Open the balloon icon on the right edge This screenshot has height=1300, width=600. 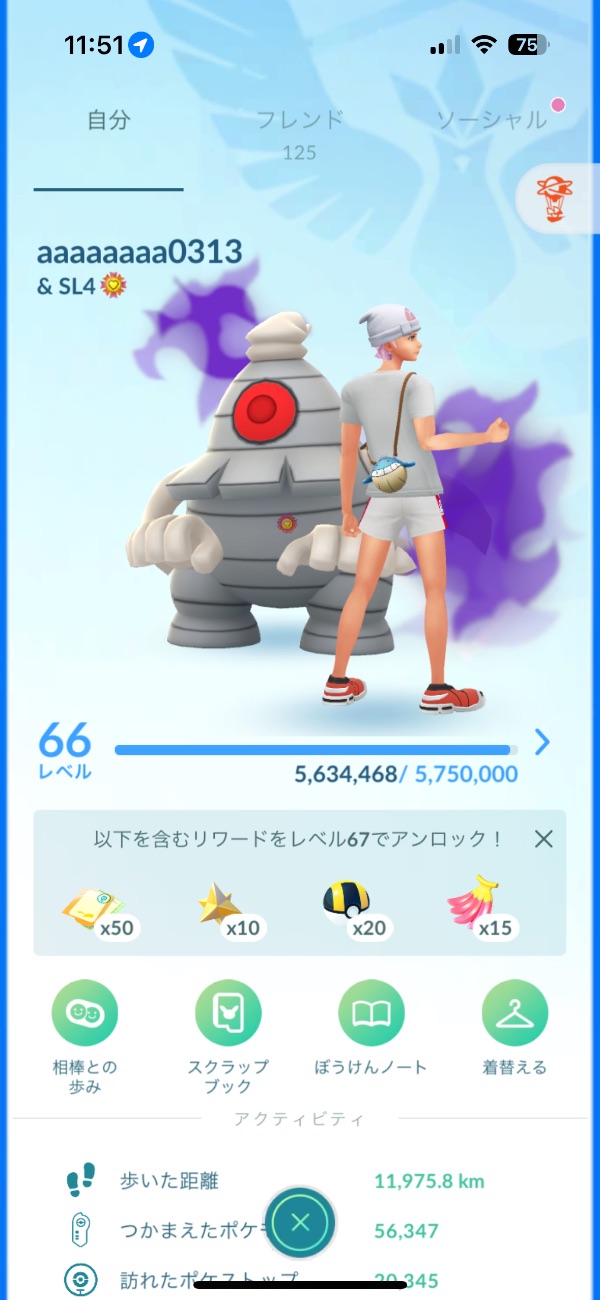pos(551,196)
